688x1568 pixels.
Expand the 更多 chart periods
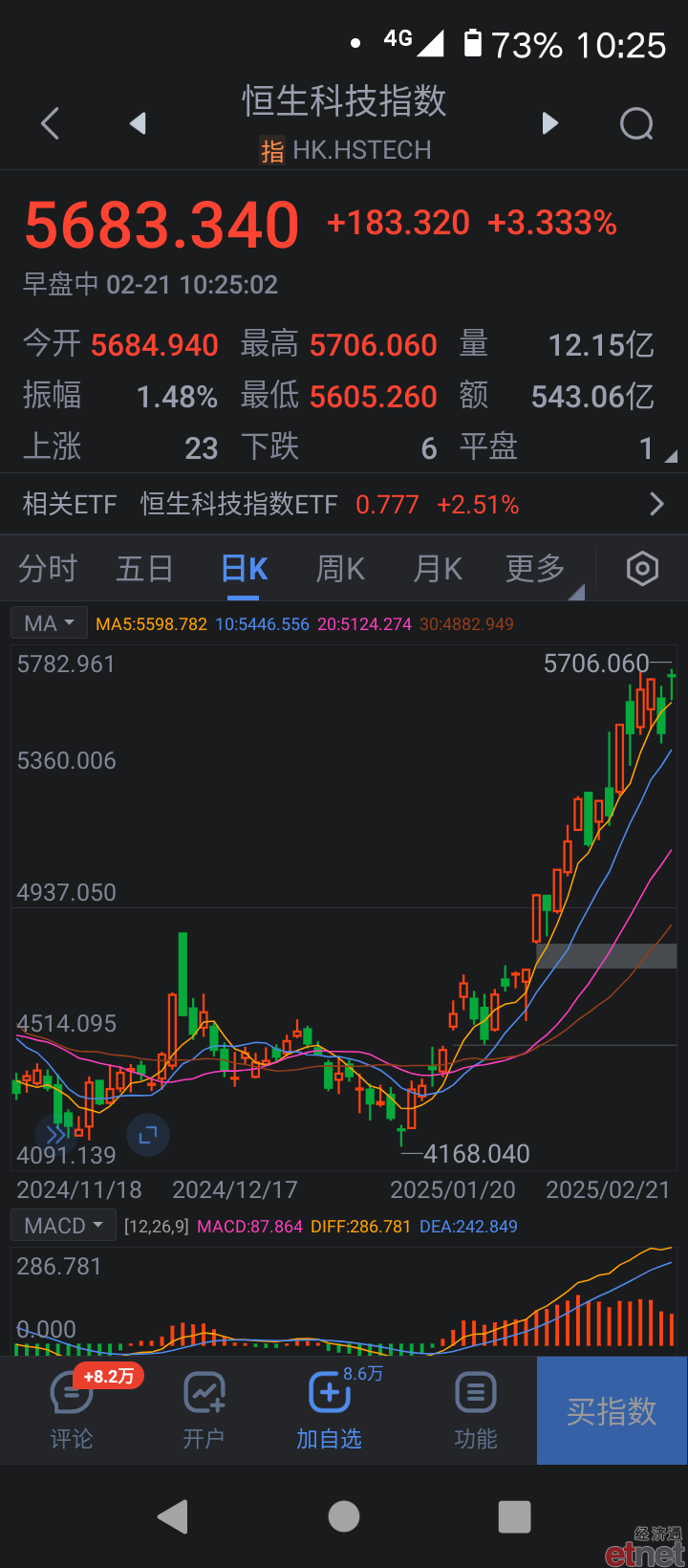(x=535, y=569)
